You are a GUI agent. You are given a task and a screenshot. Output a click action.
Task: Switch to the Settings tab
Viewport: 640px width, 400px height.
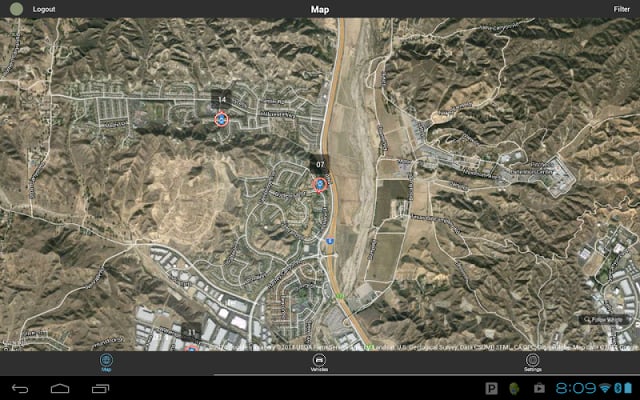pos(532,362)
